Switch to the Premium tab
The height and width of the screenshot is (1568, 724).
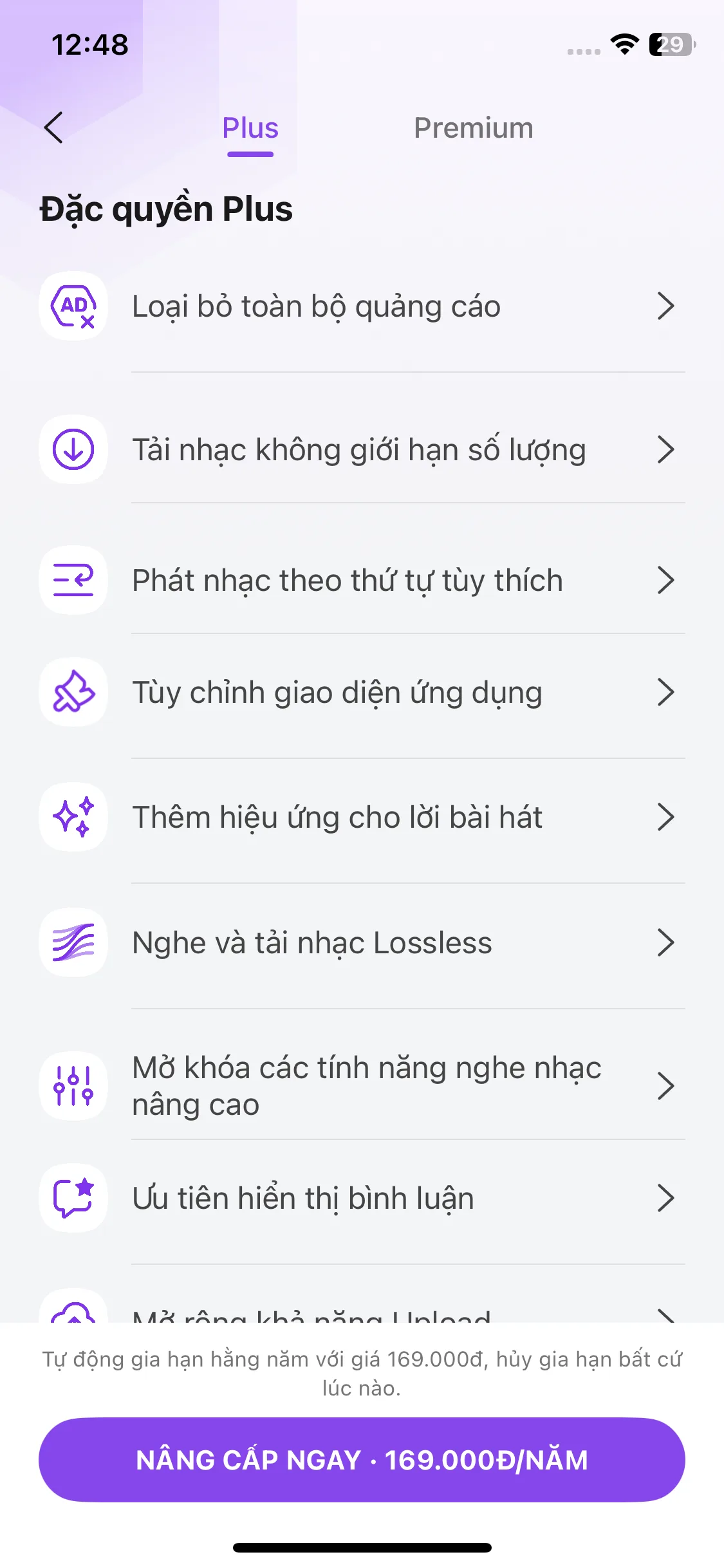473,127
